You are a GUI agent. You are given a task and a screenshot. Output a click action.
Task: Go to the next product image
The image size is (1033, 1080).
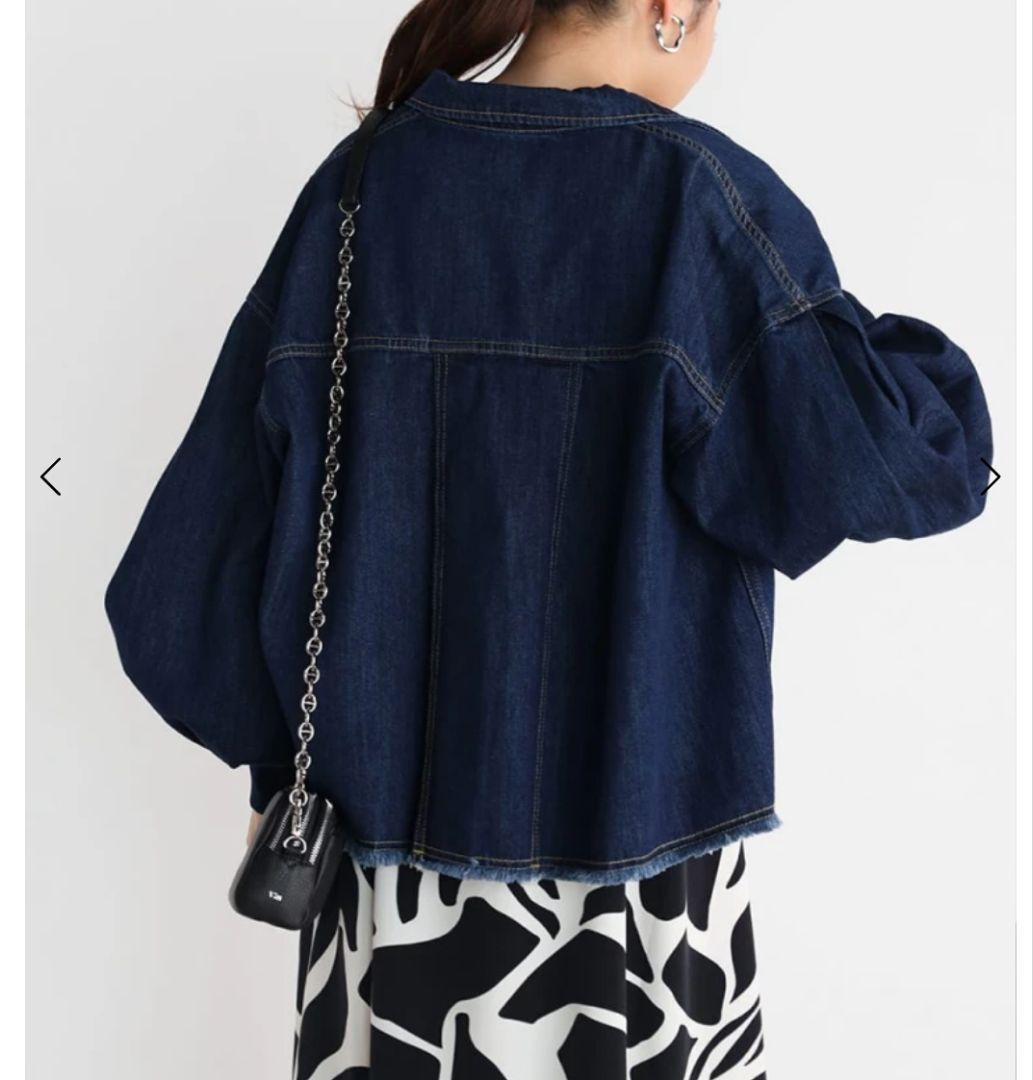tap(989, 477)
